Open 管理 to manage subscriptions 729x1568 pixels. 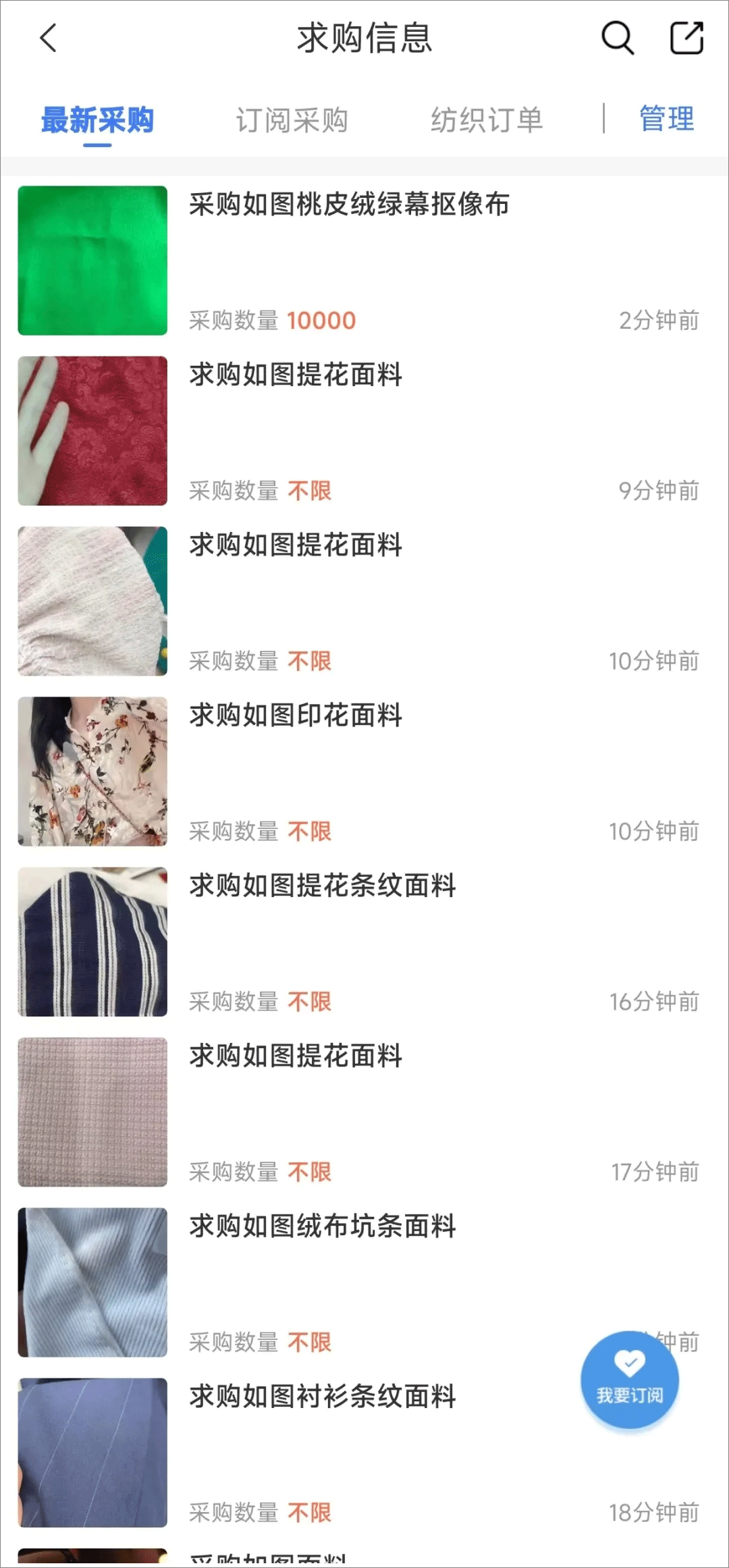pyautogui.click(x=666, y=119)
